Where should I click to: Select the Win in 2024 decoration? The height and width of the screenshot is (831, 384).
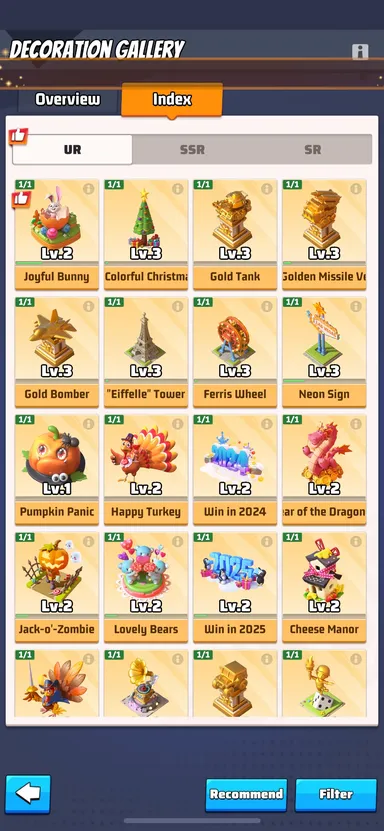[235, 470]
